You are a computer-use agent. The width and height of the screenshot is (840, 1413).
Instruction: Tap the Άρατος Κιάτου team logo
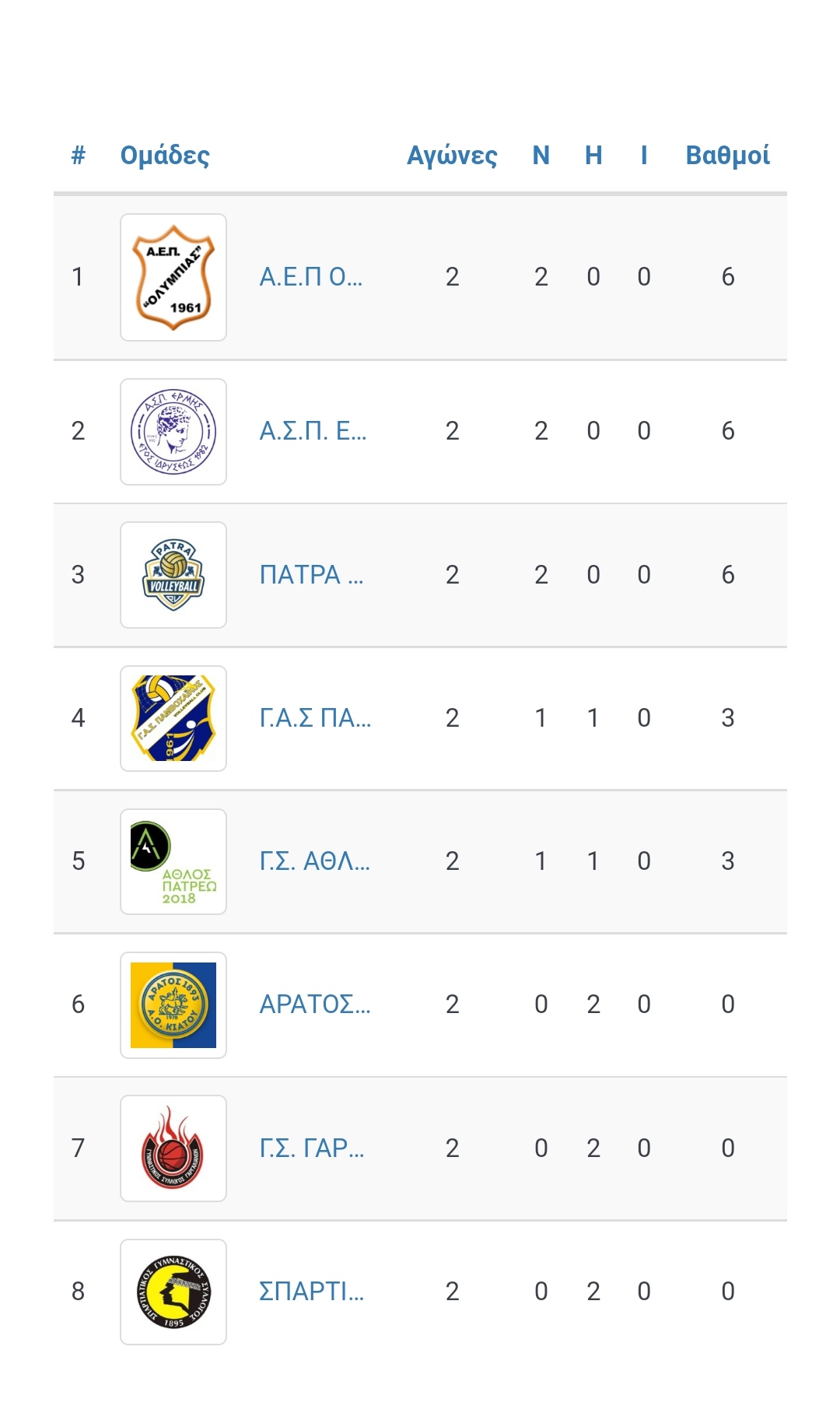click(173, 1005)
